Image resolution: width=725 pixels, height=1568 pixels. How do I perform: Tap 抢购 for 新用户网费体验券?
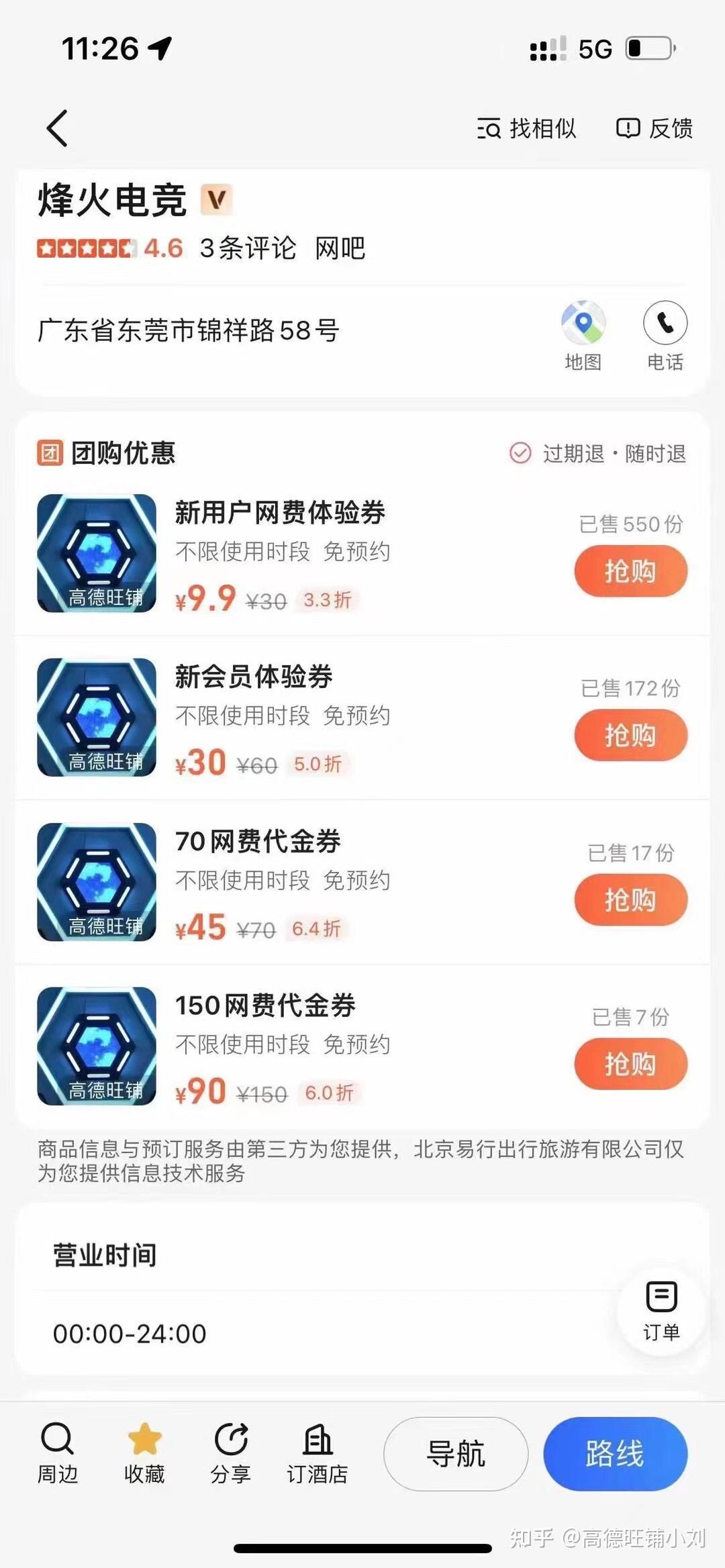[x=630, y=571]
